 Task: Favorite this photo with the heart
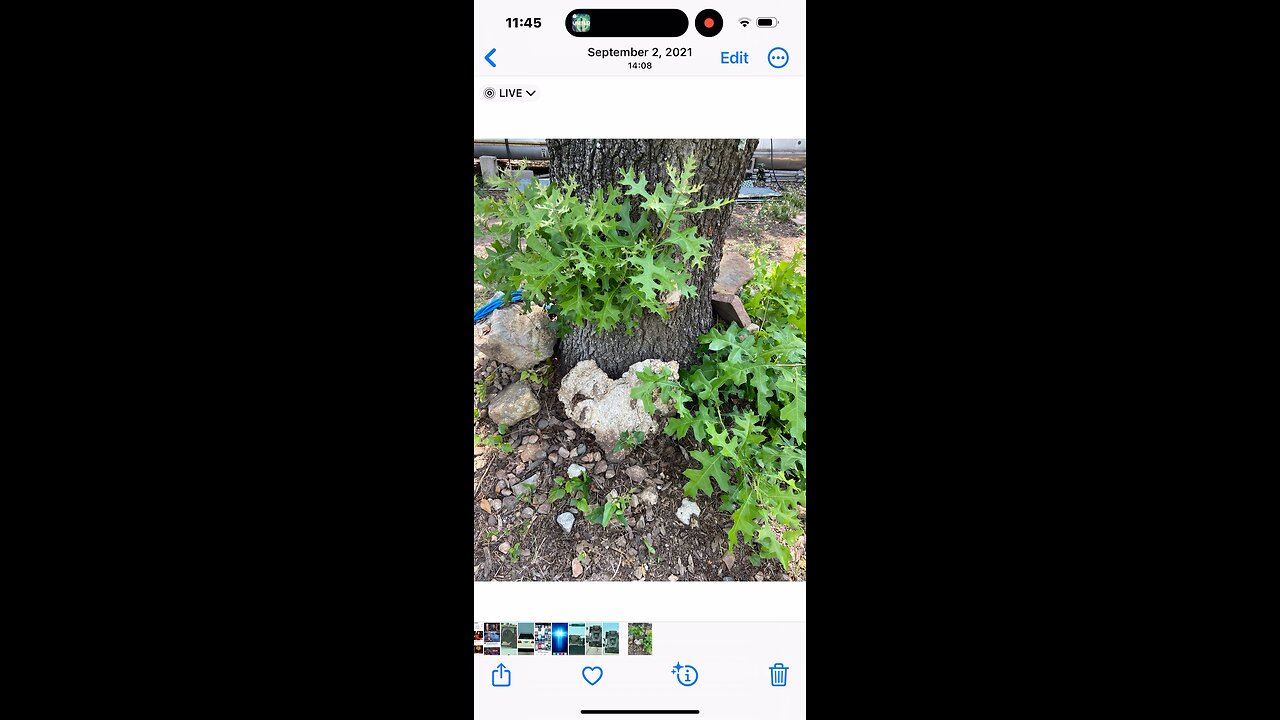[592, 676]
